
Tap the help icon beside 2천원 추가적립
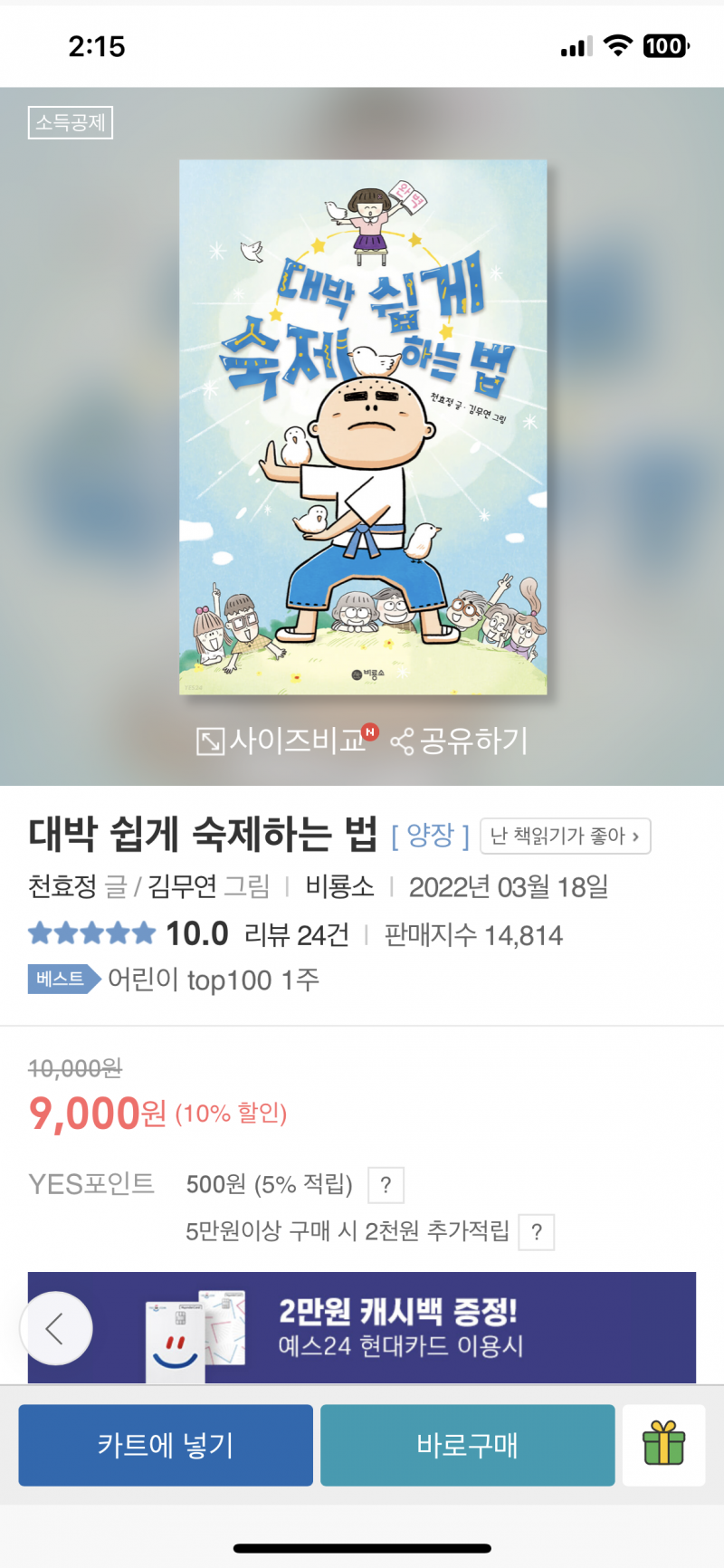537,1232
